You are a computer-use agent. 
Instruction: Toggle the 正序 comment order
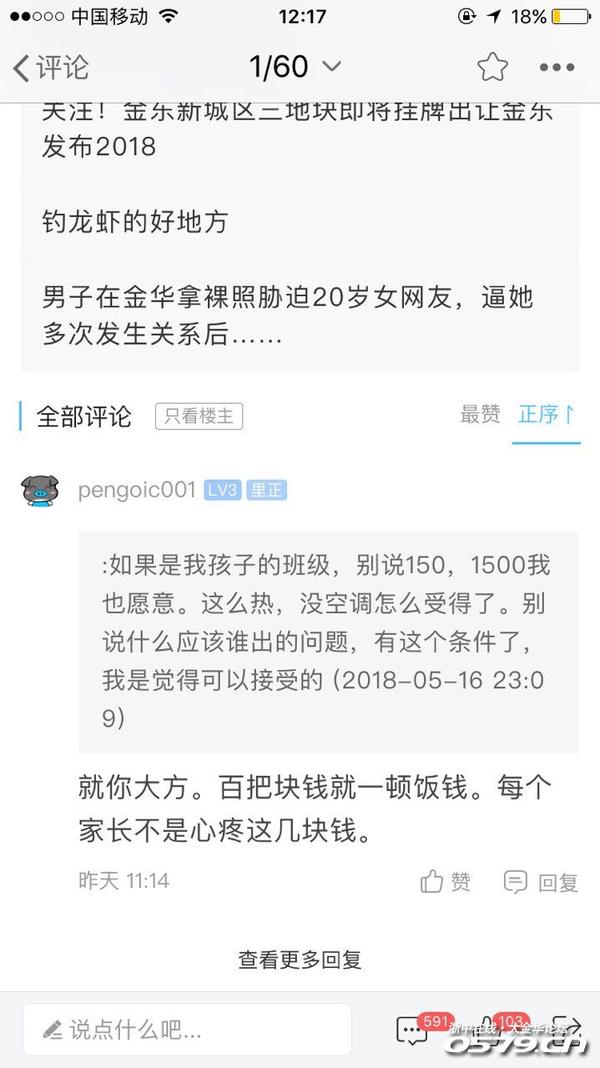[x=546, y=415]
